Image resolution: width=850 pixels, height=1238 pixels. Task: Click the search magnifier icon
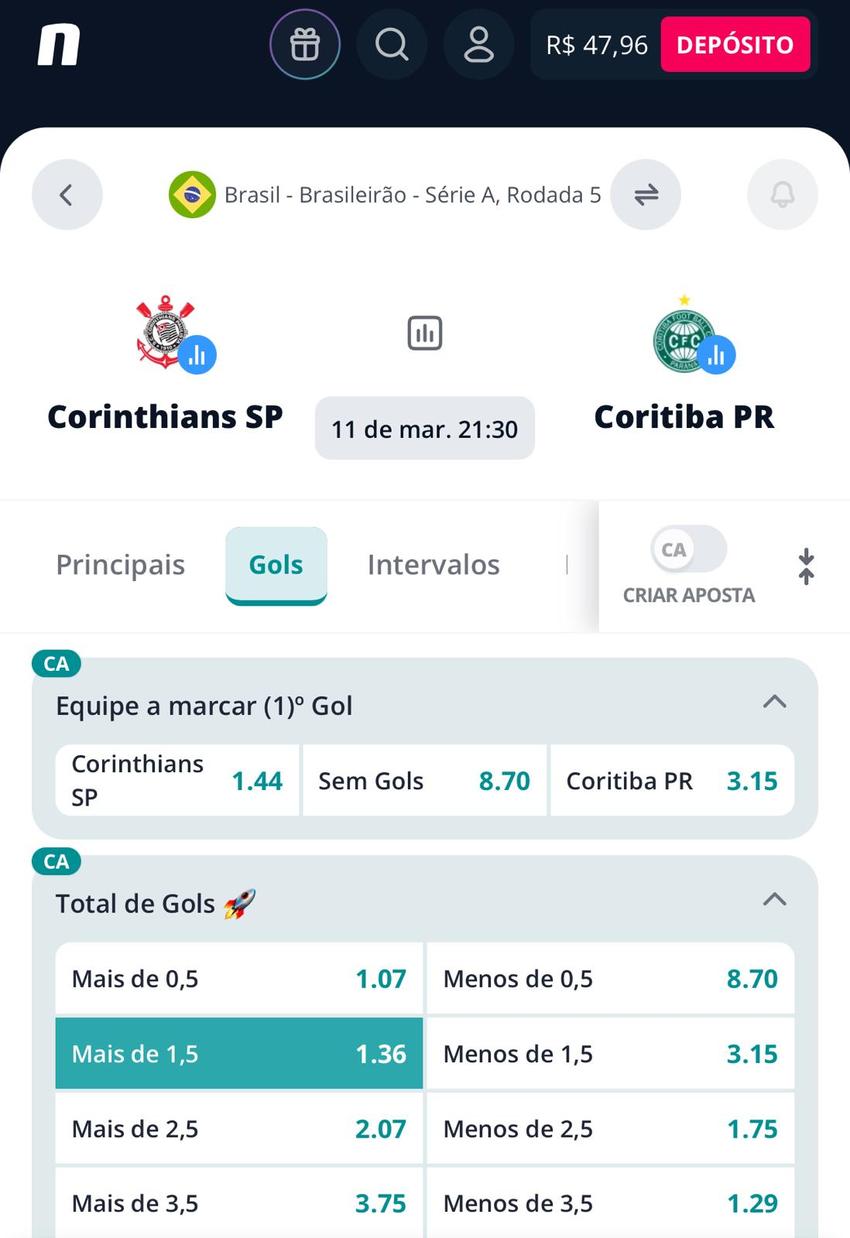click(392, 44)
